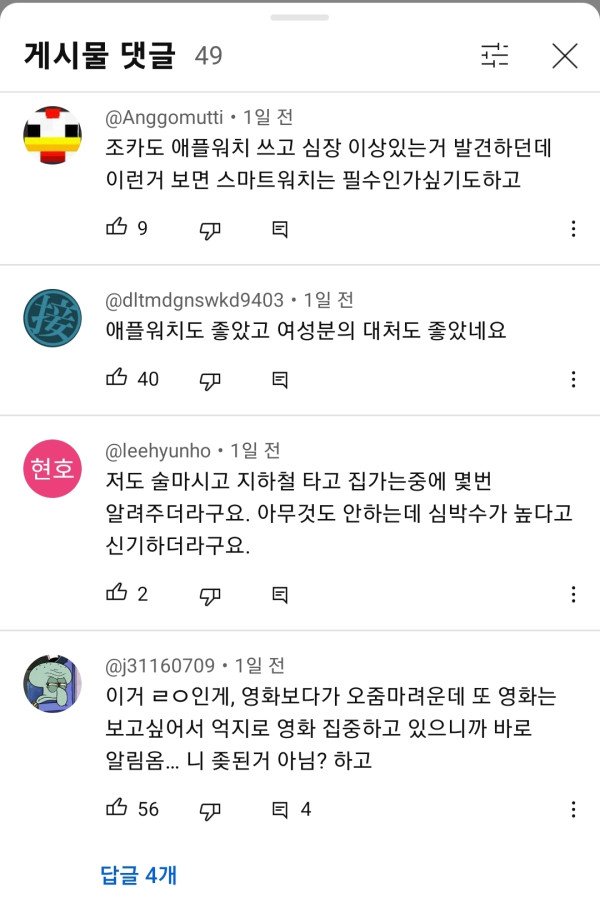Like @j31160709's comment
Viewport: 600px width, 913px height.
(x=117, y=808)
